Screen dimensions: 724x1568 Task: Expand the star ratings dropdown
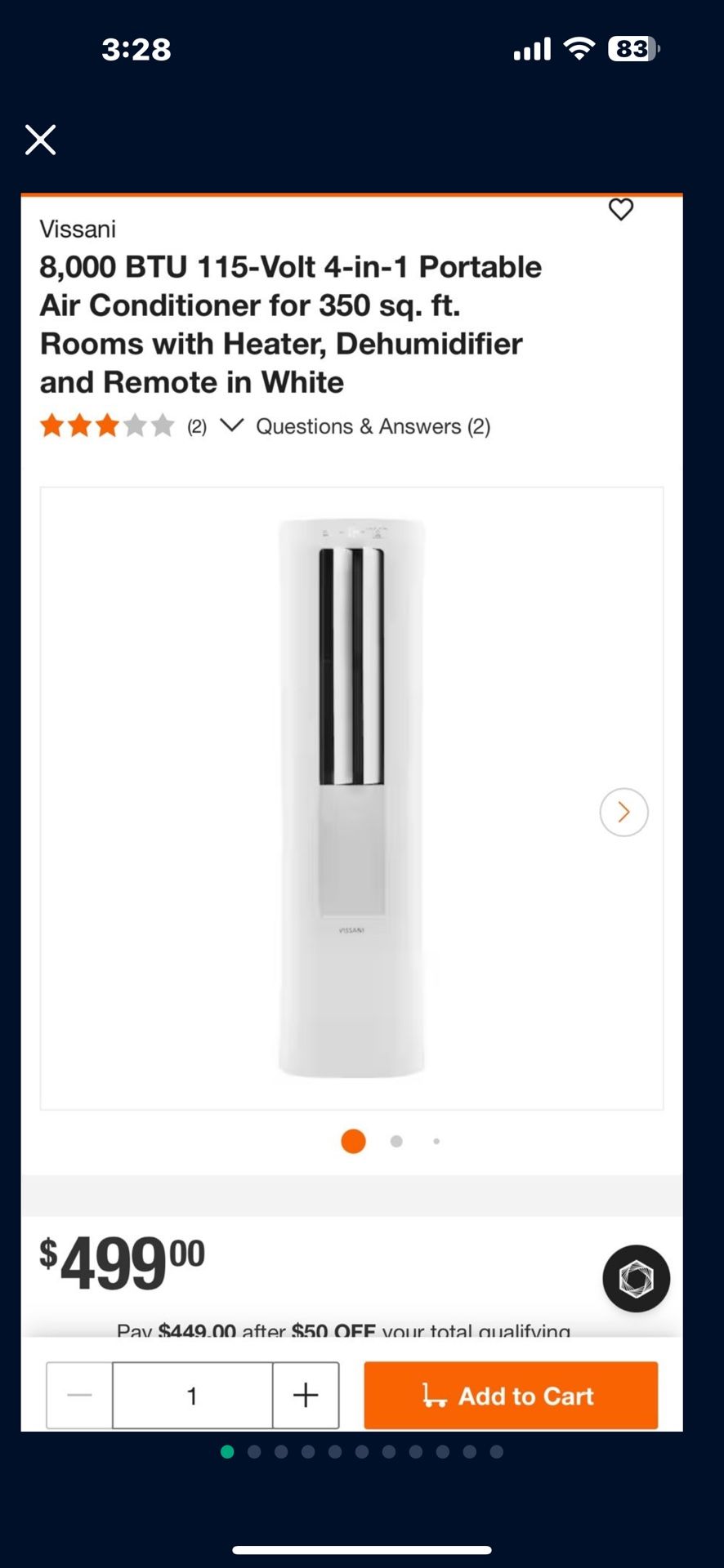coord(232,425)
